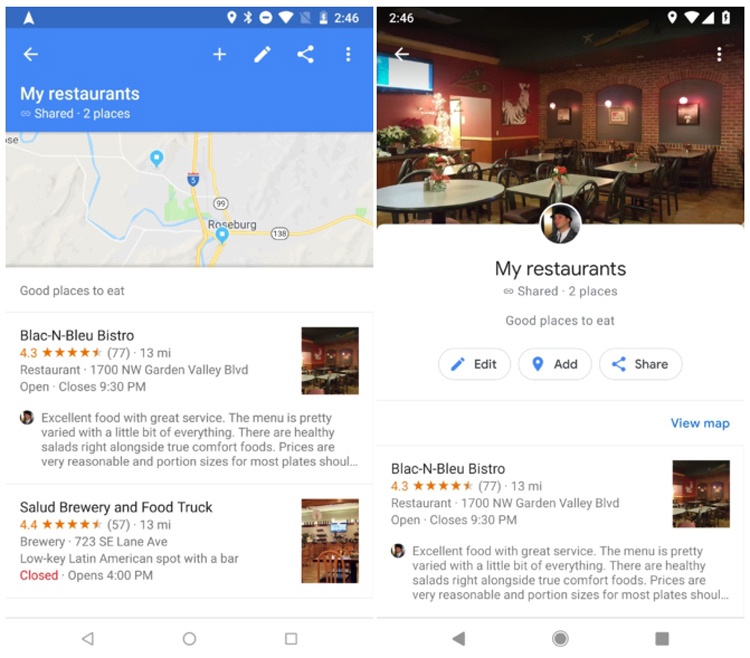Tap the plus icon in the blue header
Image resolution: width=750 pixels, height=658 pixels.
point(219,55)
